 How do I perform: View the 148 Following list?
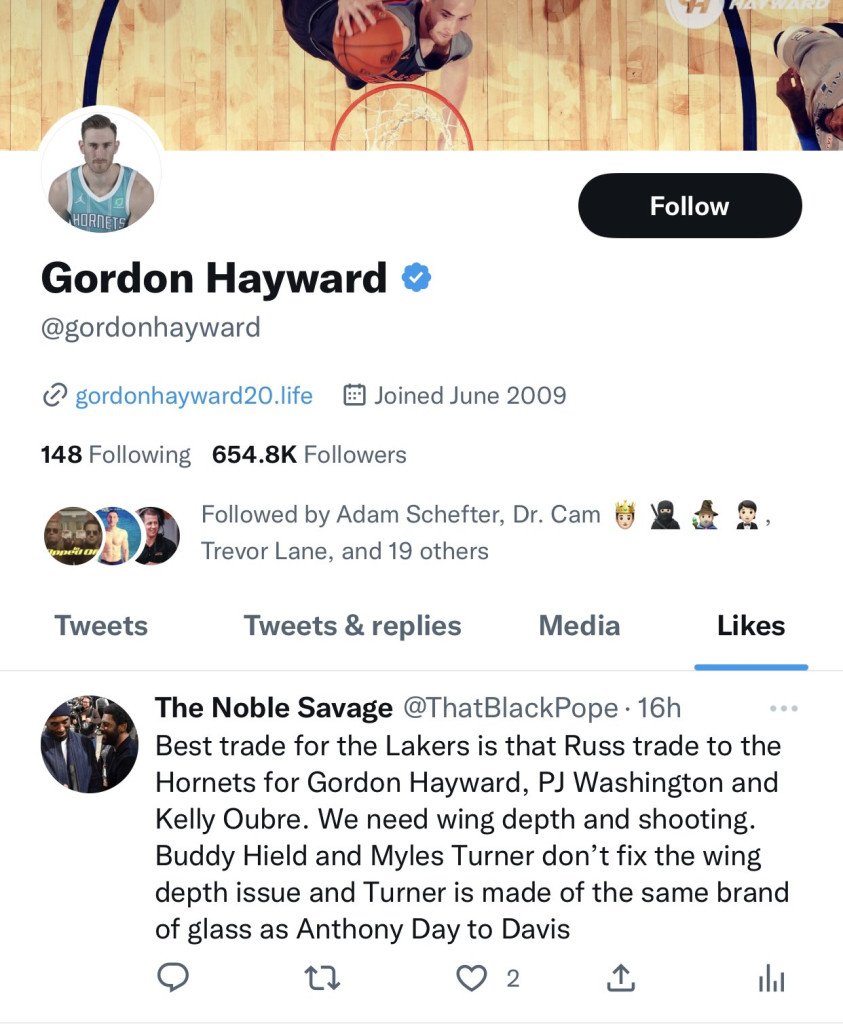point(115,455)
